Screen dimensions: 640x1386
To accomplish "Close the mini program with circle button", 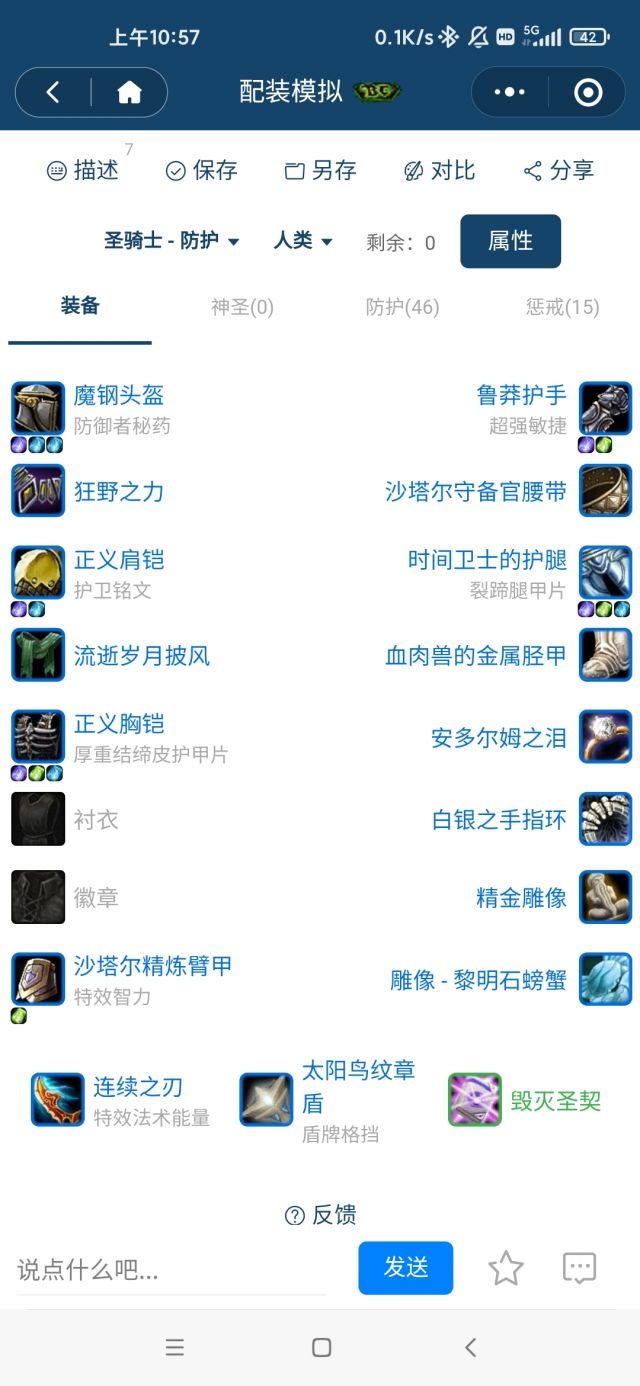I will (x=588, y=93).
